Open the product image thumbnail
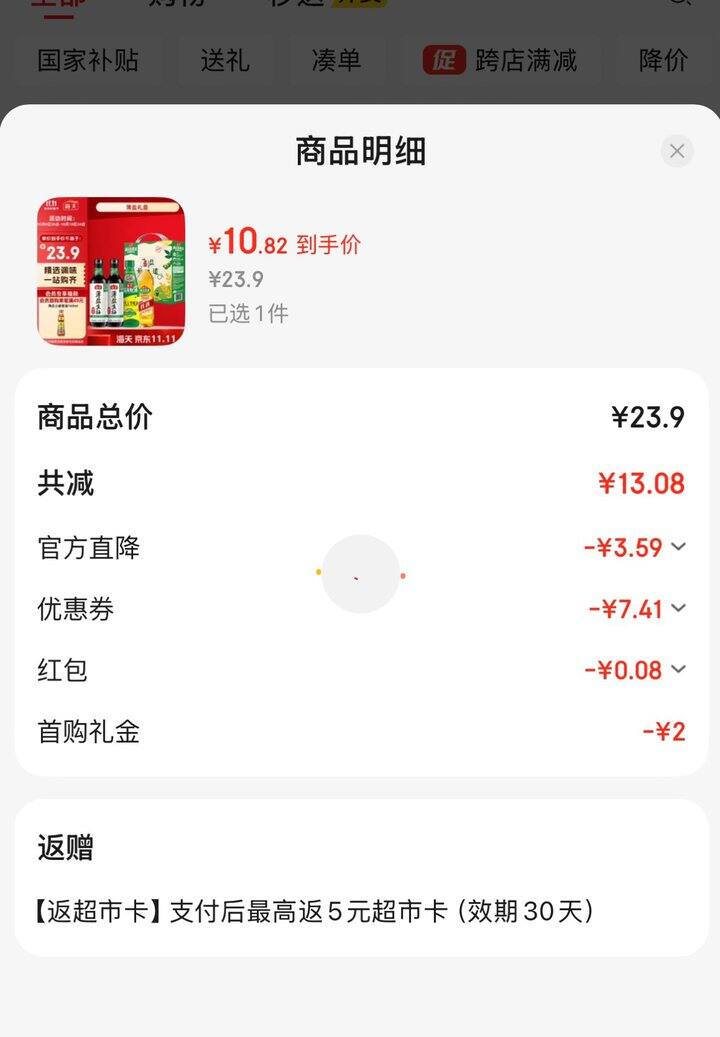 (x=111, y=271)
